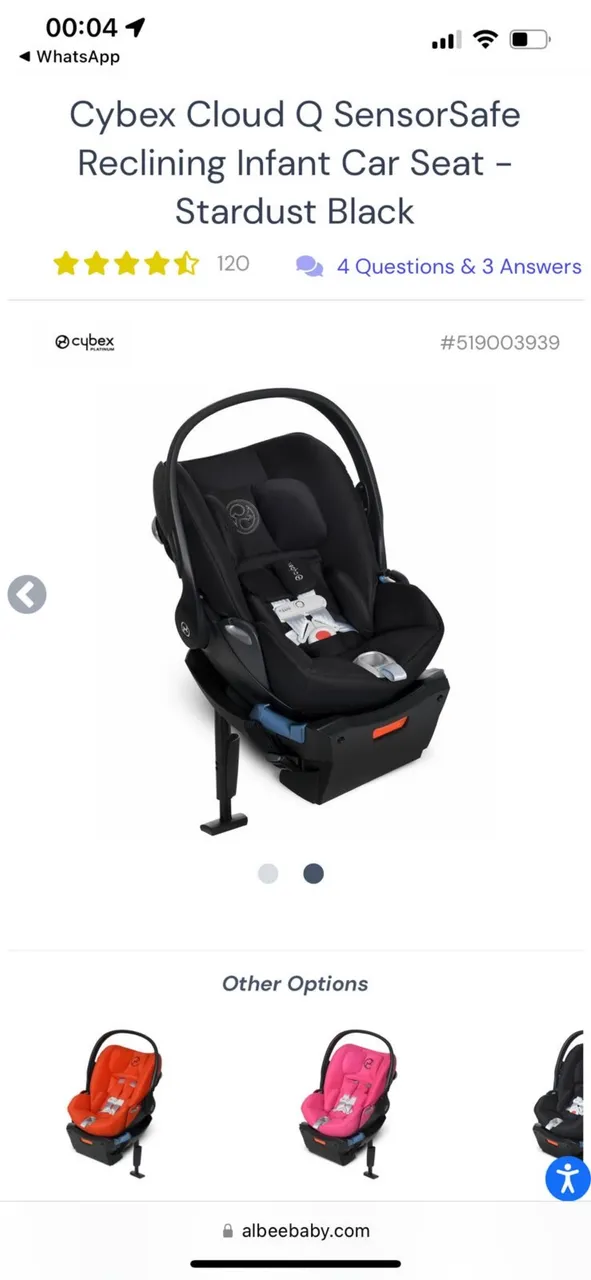Go to previous product image
Image resolution: width=591 pixels, height=1280 pixels.
pos(27,594)
